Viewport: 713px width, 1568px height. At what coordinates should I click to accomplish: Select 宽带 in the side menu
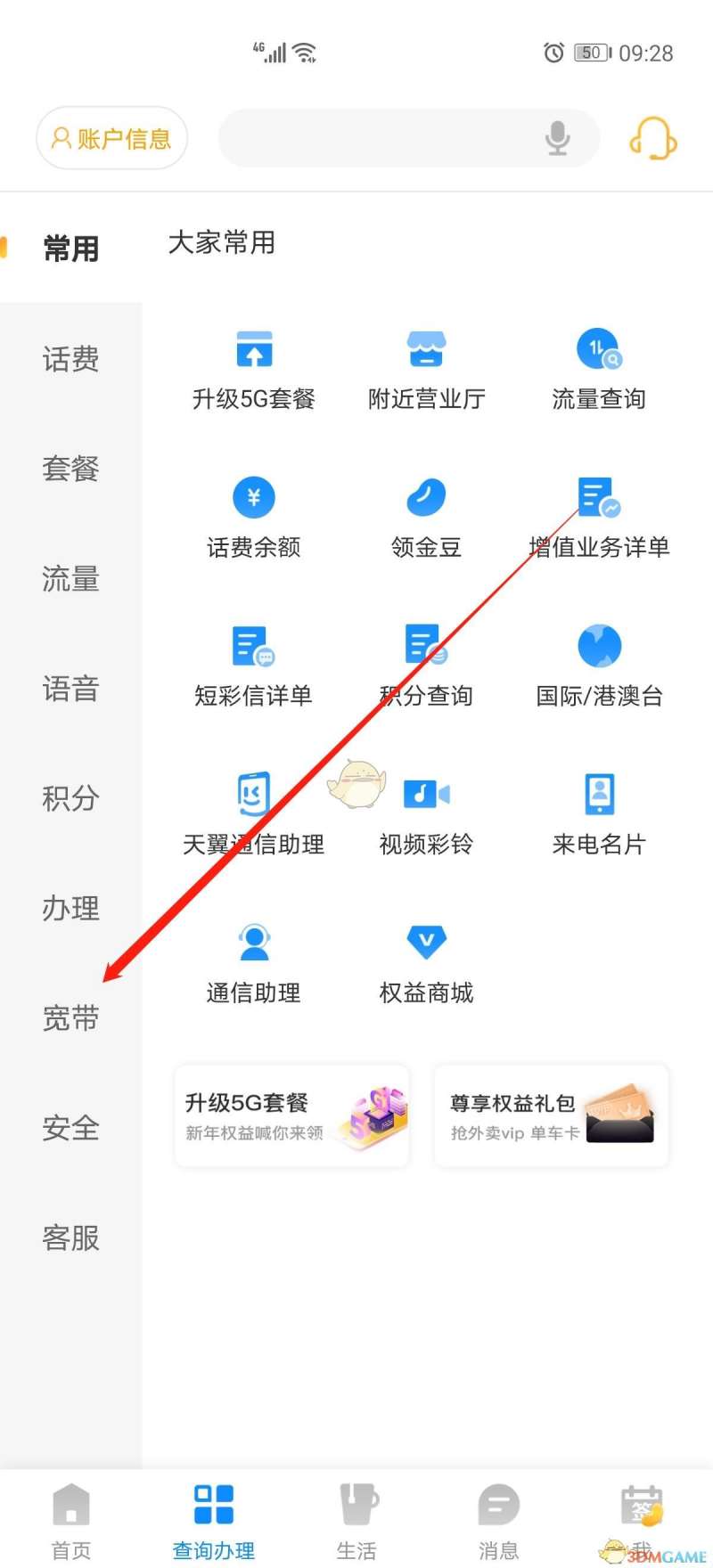point(70,1018)
